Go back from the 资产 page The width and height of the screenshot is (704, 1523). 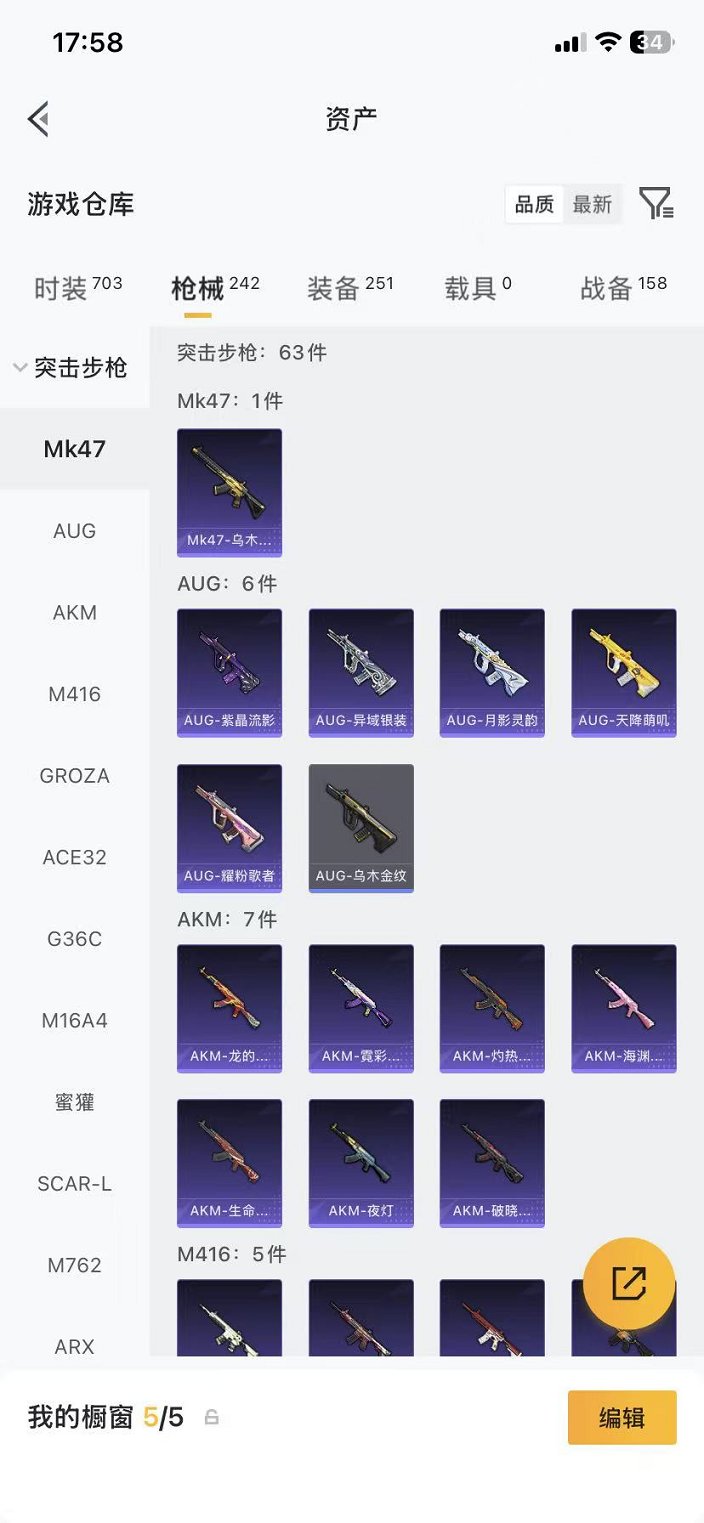(x=38, y=119)
